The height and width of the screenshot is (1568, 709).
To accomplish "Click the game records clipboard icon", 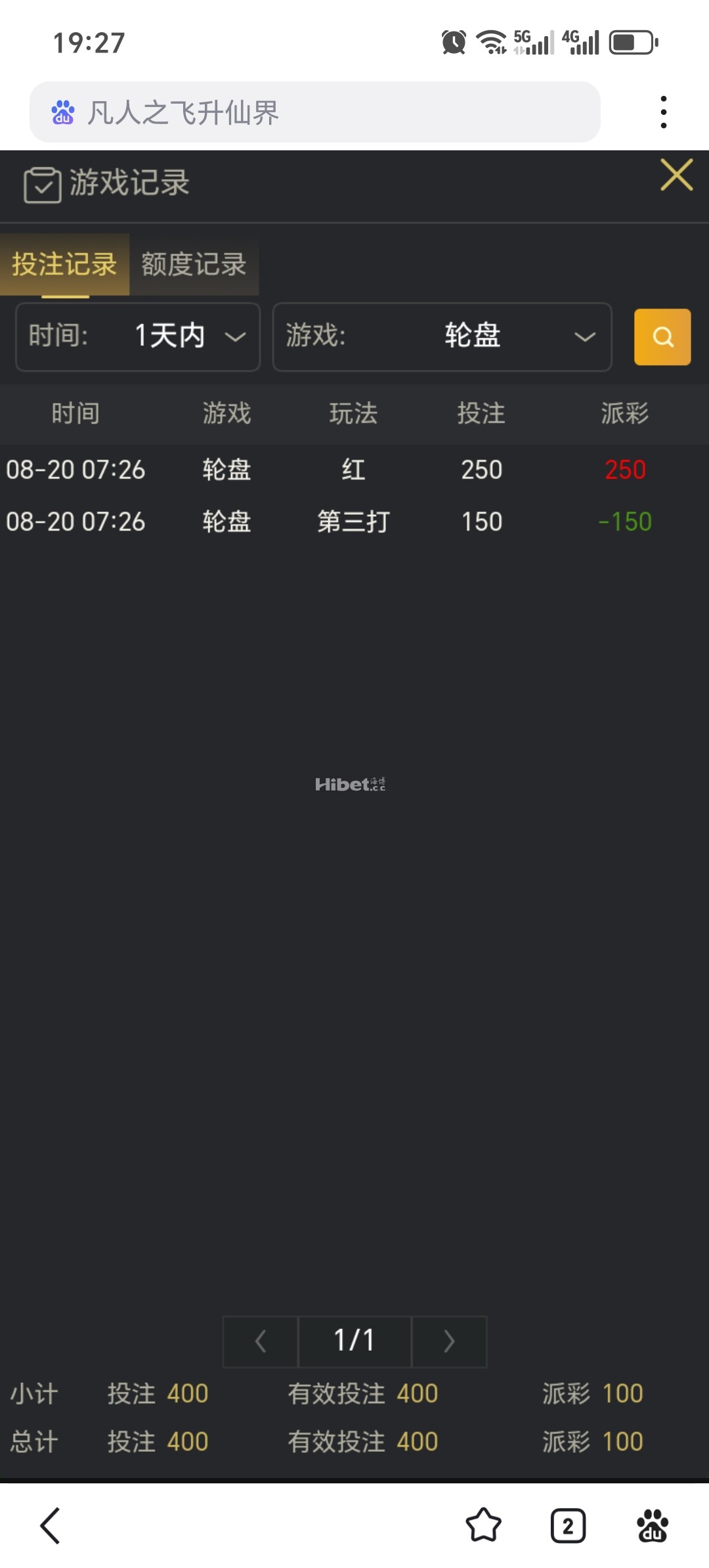I will (x=41, y=183).
